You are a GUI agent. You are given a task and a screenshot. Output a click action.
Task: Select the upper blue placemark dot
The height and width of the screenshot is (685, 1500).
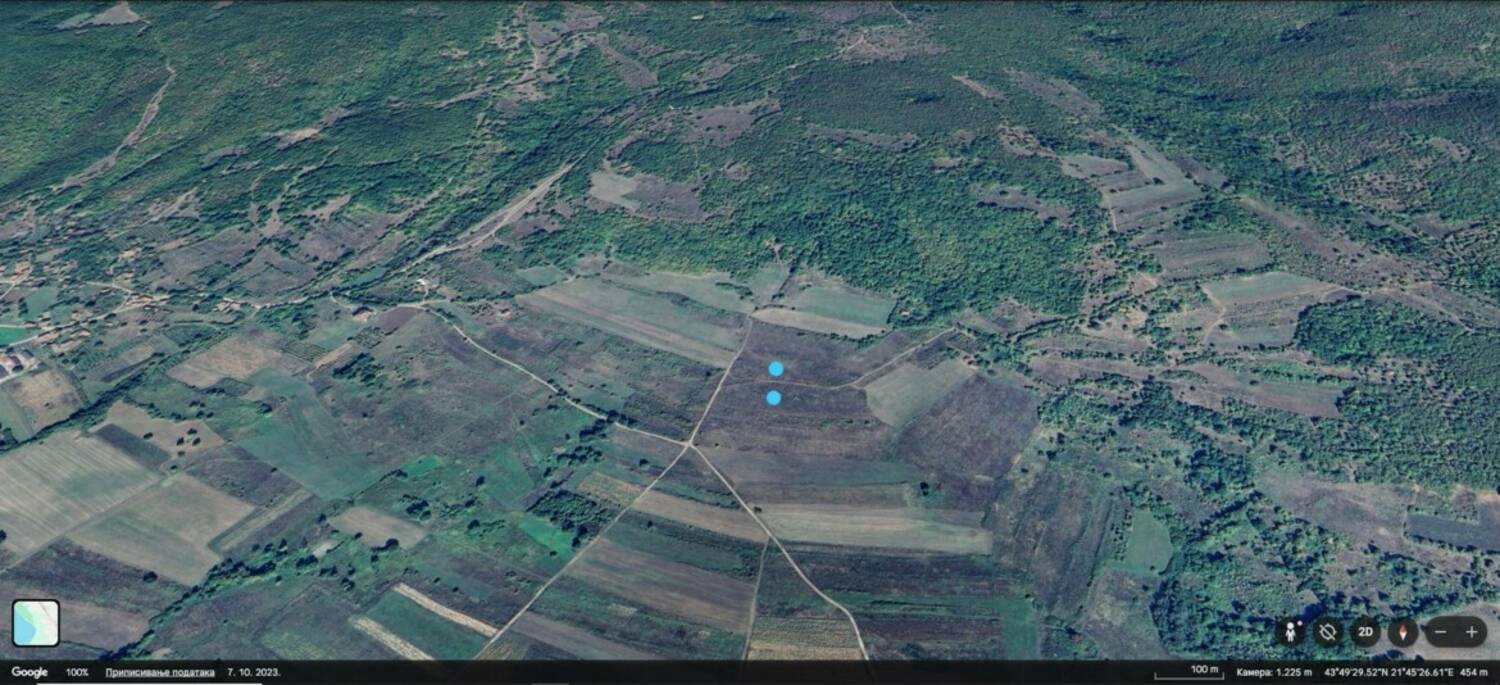point(776,369)
